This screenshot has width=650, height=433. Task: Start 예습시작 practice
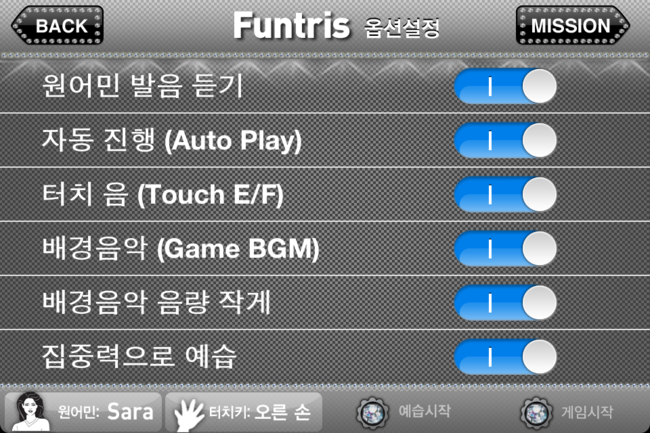click(406, 411)
